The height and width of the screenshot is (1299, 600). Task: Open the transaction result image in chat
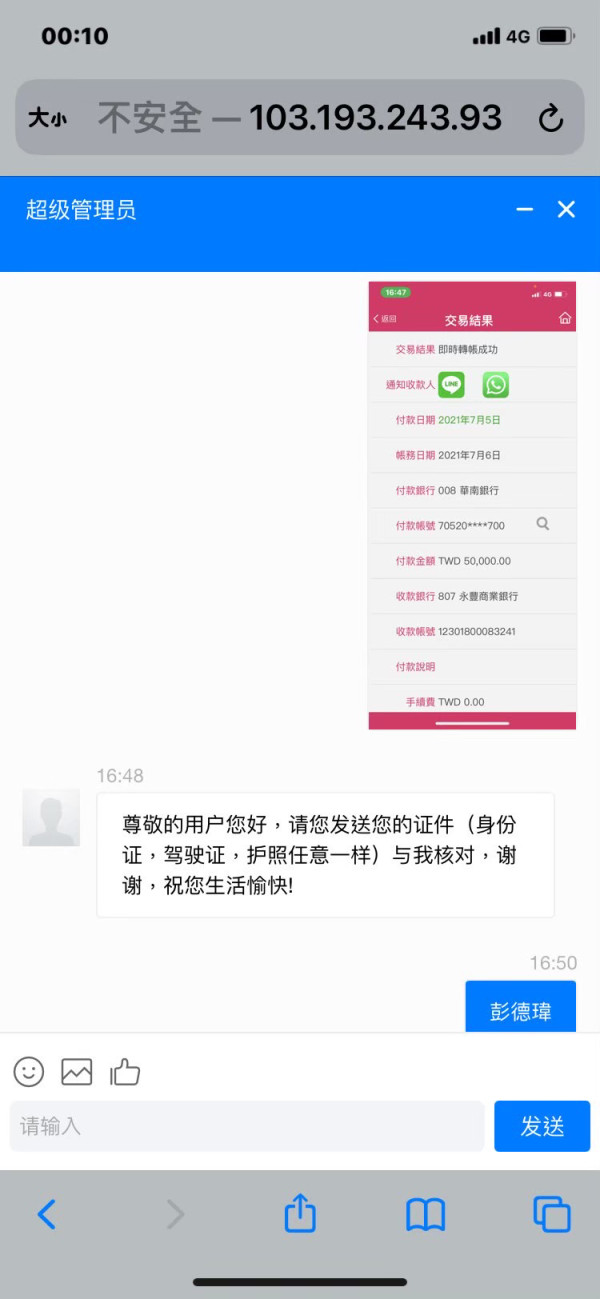point(472,505)
